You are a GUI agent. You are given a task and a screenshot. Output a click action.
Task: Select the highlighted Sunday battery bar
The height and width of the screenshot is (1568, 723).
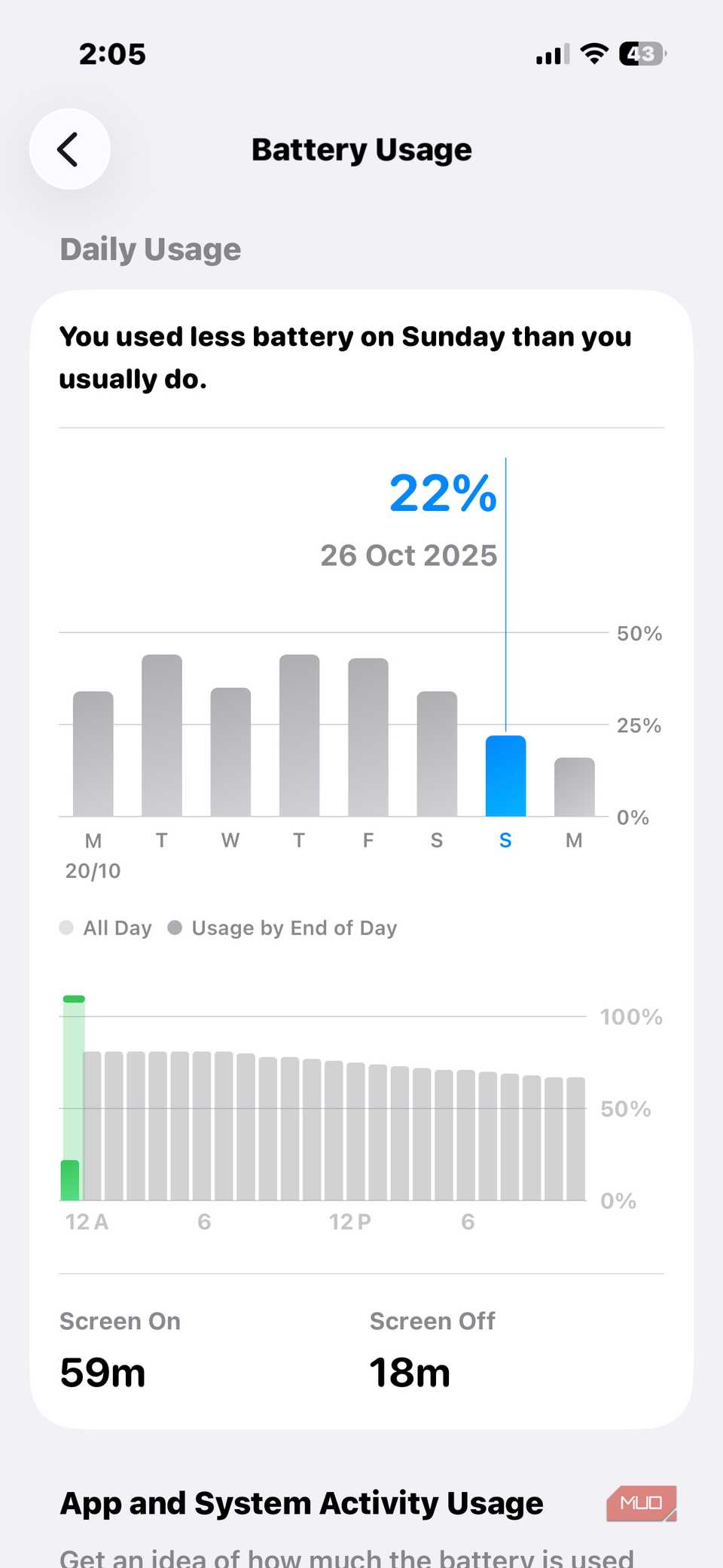pyautogui.click(x=505, y=776)
